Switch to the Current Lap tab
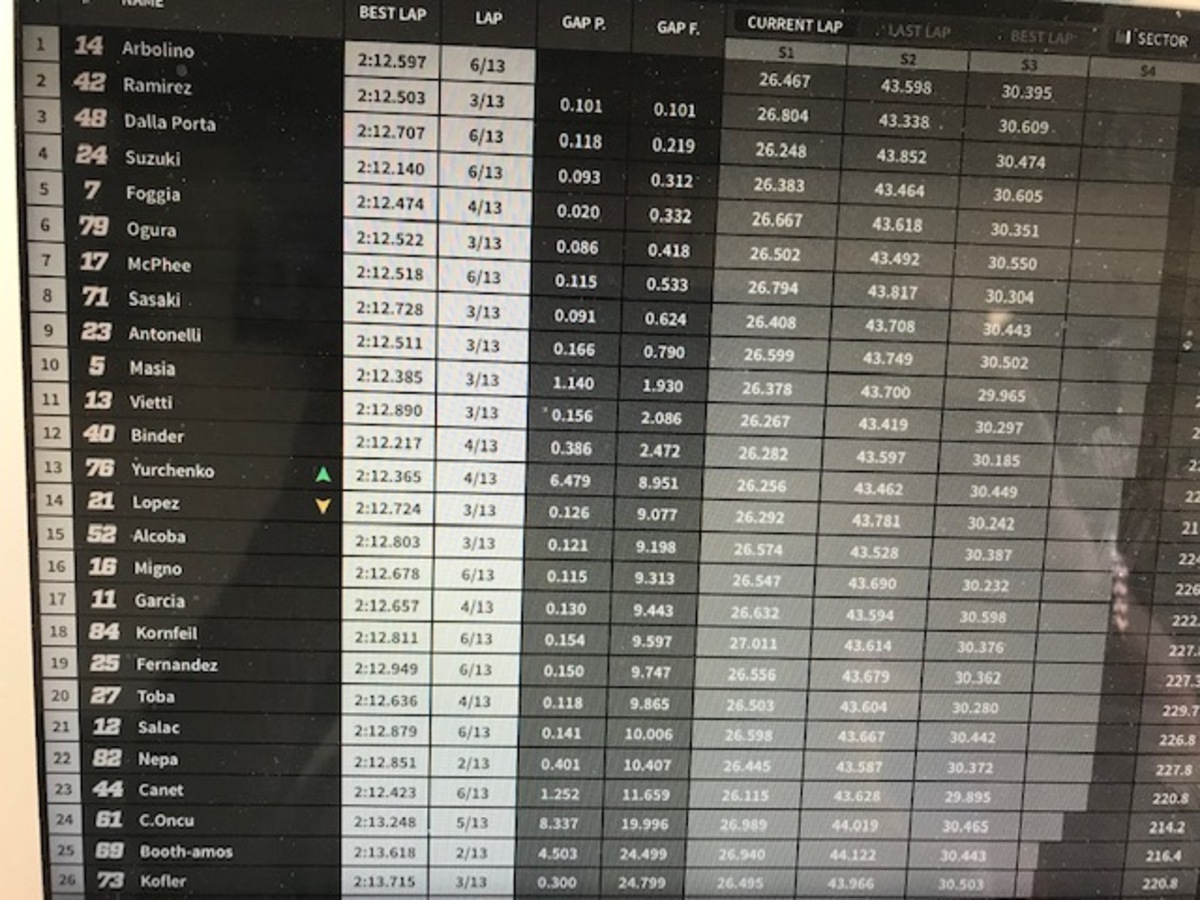 click(x=794, y=24)
